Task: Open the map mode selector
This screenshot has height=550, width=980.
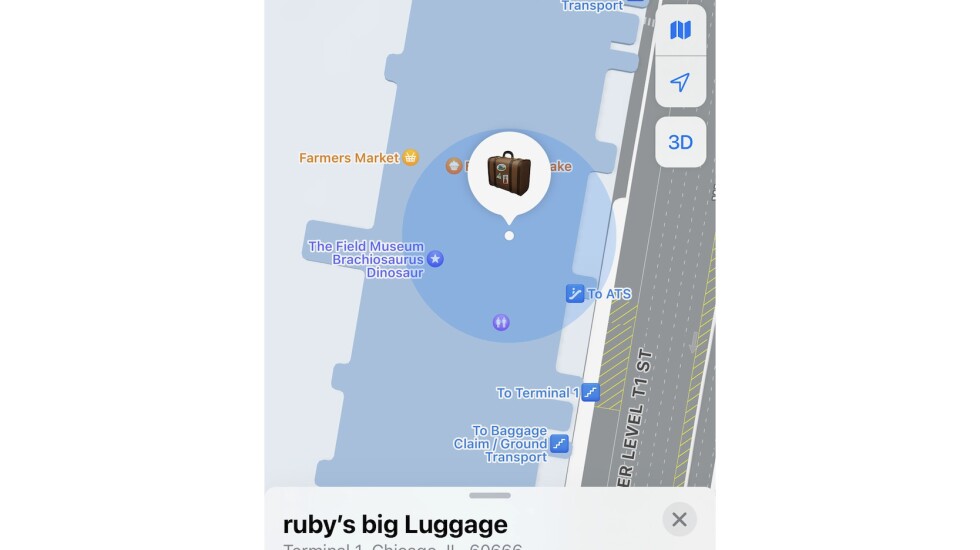Action: click(x=680, y=30)
